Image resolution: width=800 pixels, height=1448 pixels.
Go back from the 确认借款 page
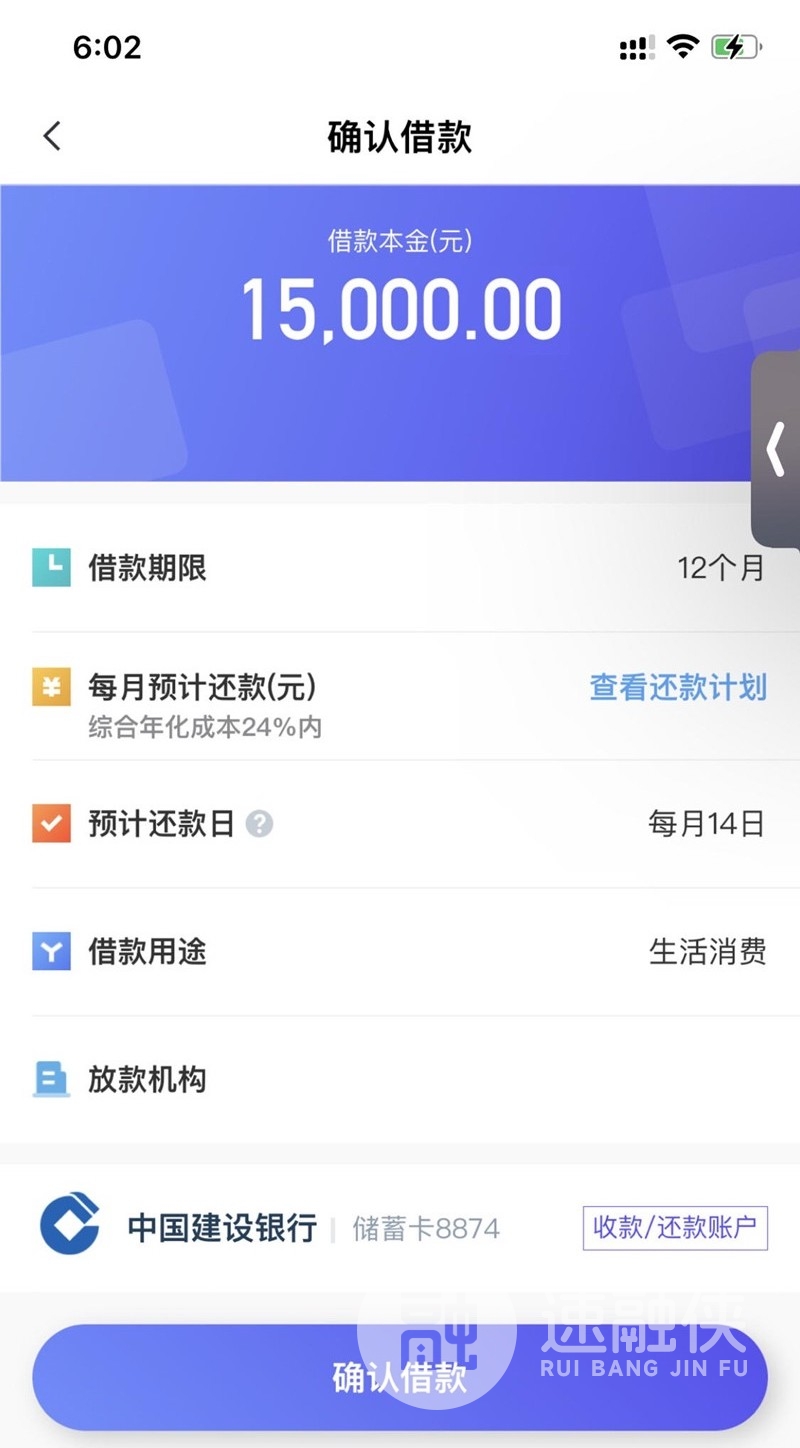[x=52, y=136]
